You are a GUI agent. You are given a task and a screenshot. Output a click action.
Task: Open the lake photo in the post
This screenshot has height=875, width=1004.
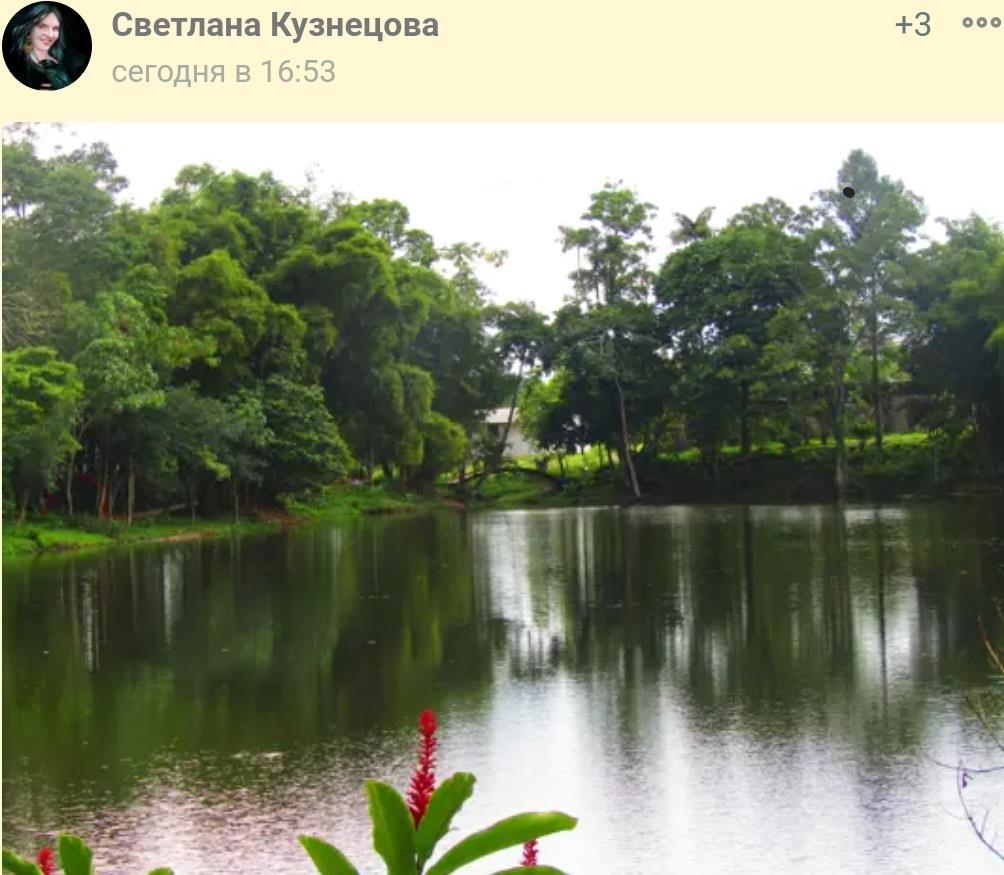point(502,498)
